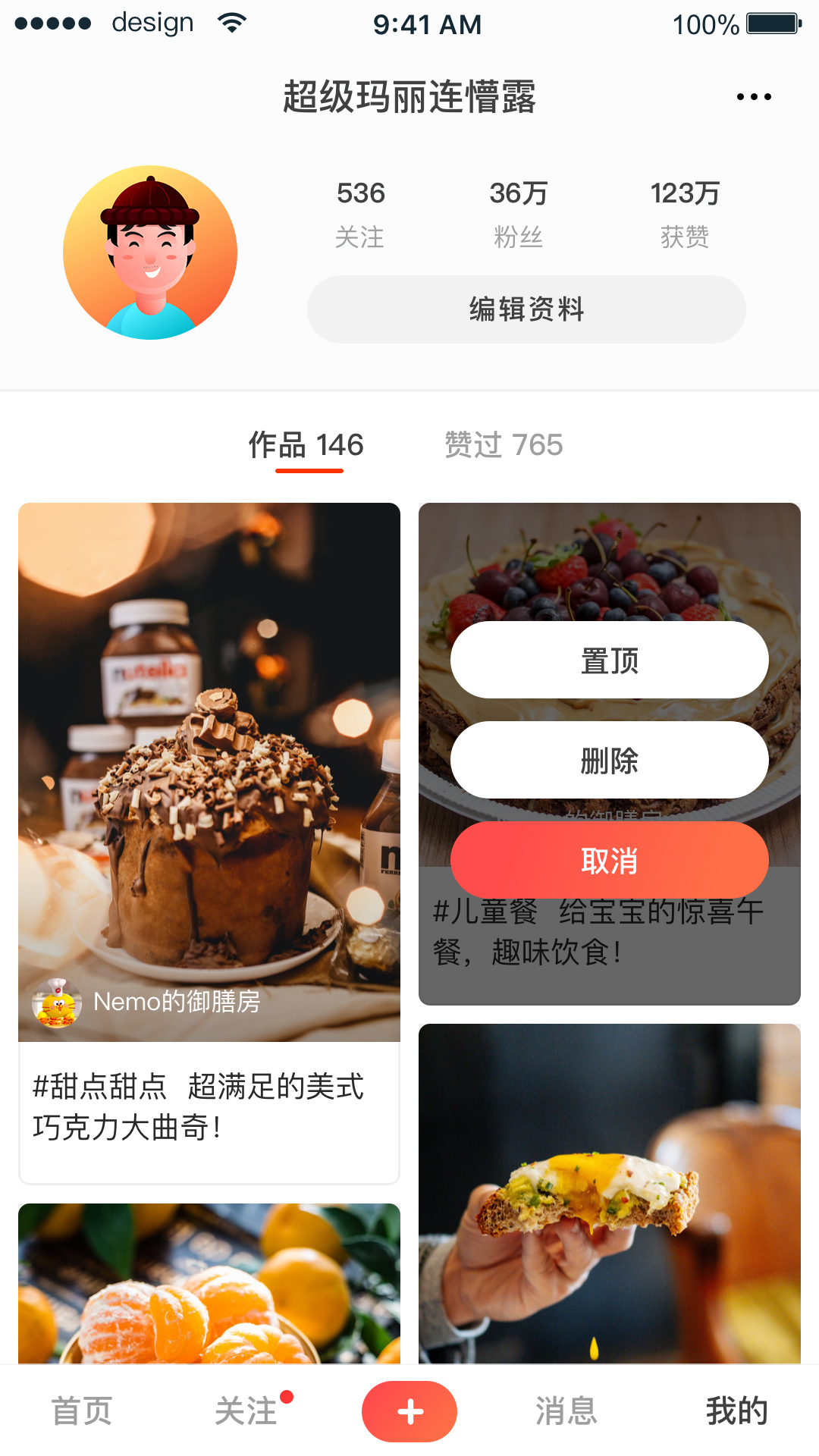Cancel the action with 取消

[x=609, y=860]
